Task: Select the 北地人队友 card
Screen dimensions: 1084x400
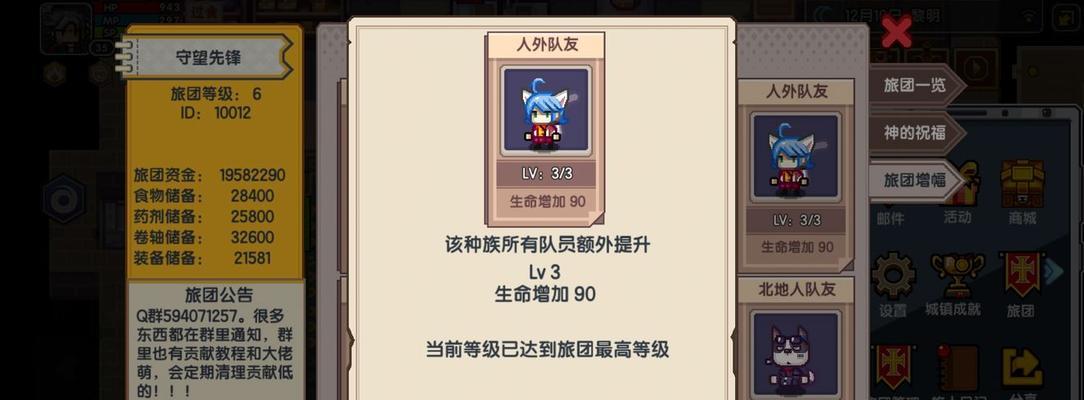Action: coord(796,340)
